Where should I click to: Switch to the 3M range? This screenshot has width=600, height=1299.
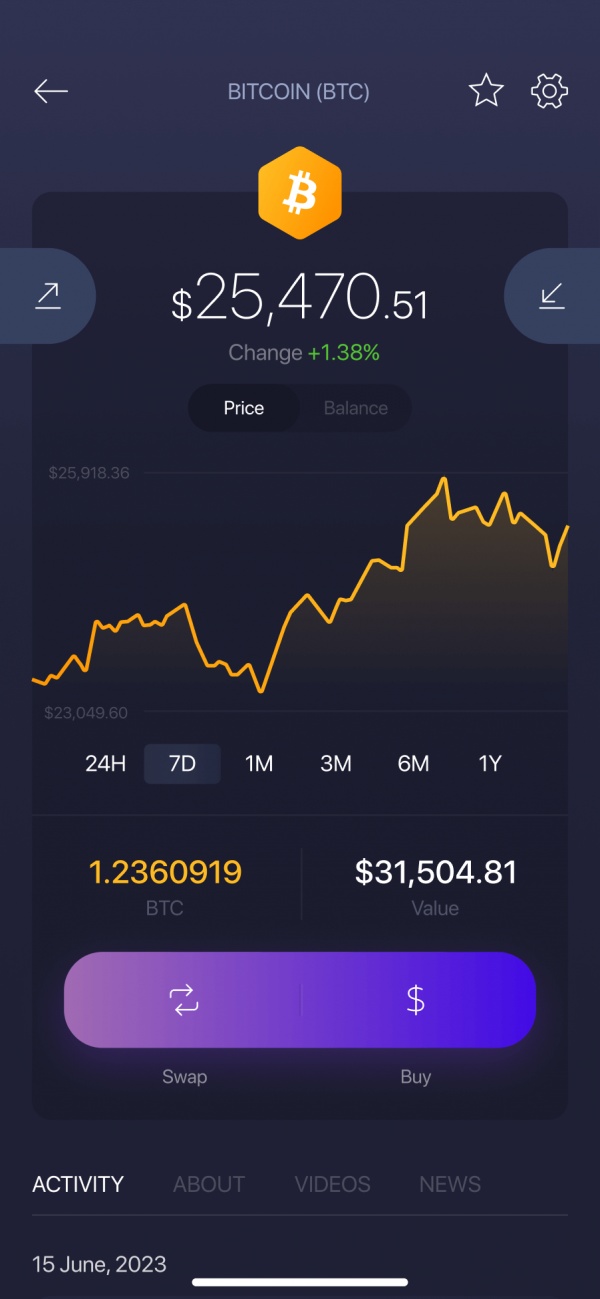tap(336, 764)
